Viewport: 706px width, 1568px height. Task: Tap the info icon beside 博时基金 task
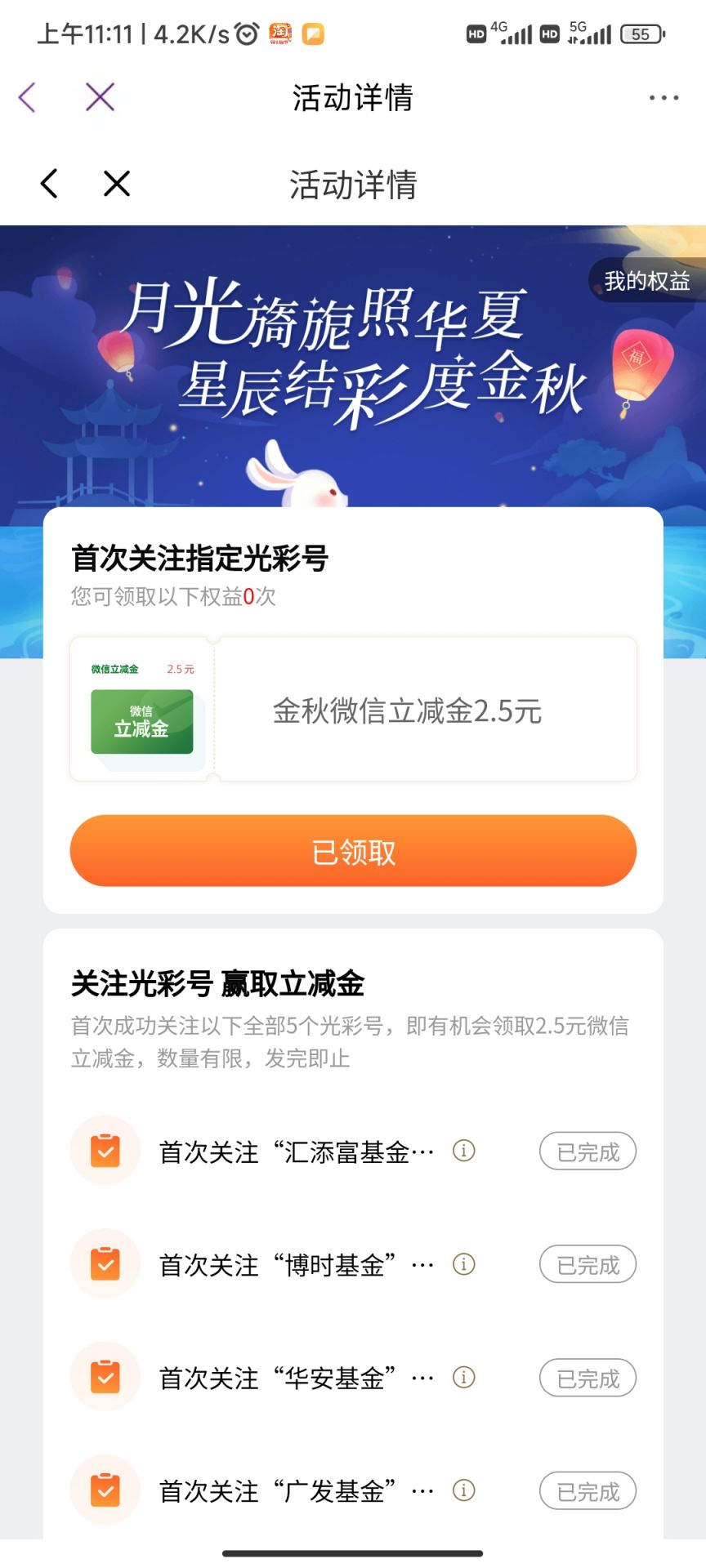pos(463,1263)
